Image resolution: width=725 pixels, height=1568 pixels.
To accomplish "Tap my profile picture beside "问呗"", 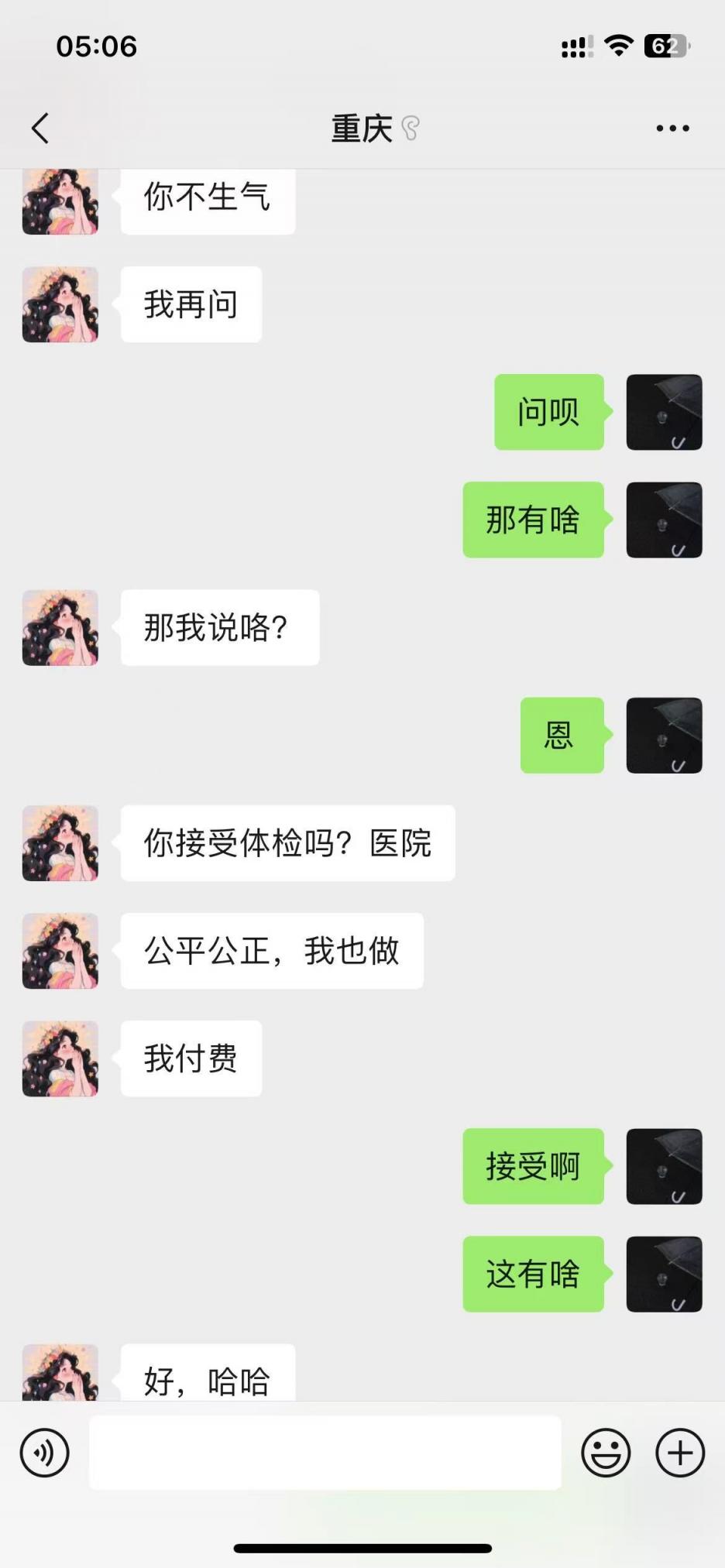I will pyautogui.click(x=664, y=412).
